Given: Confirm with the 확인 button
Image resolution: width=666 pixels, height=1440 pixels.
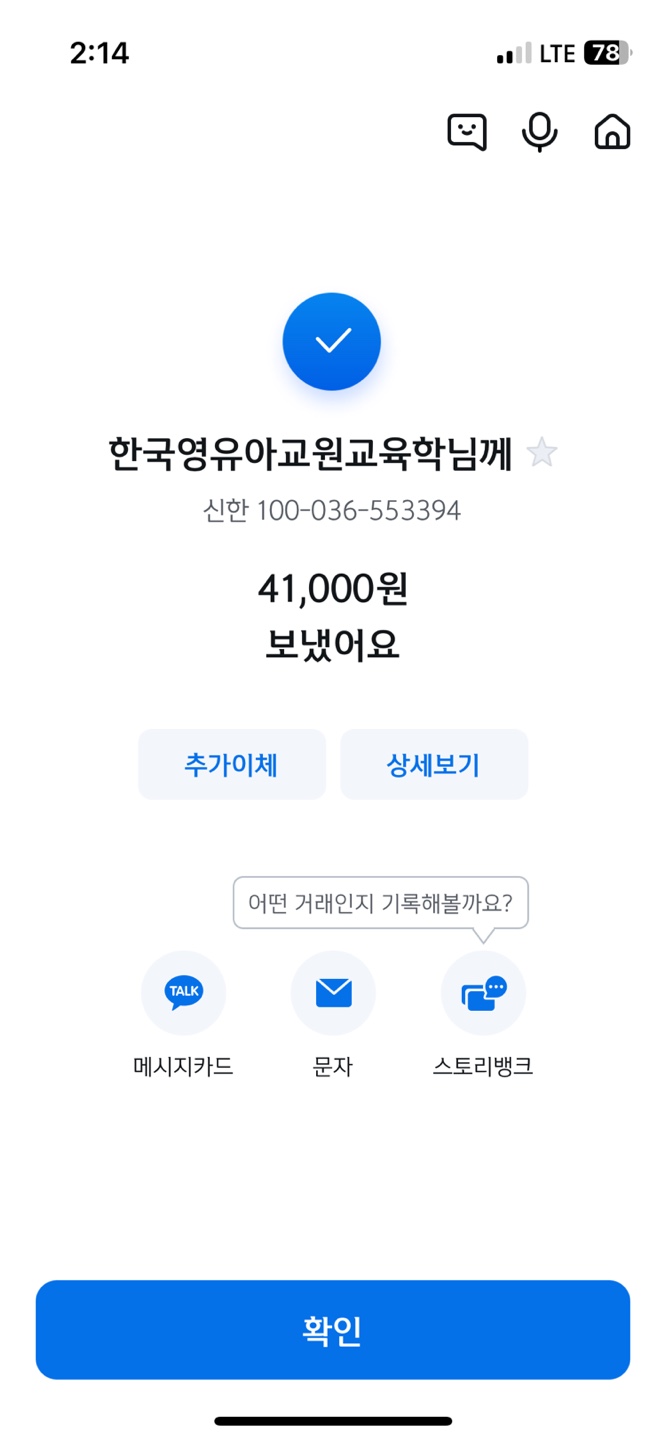Looking at the screenshot, I should (333, 1330).
